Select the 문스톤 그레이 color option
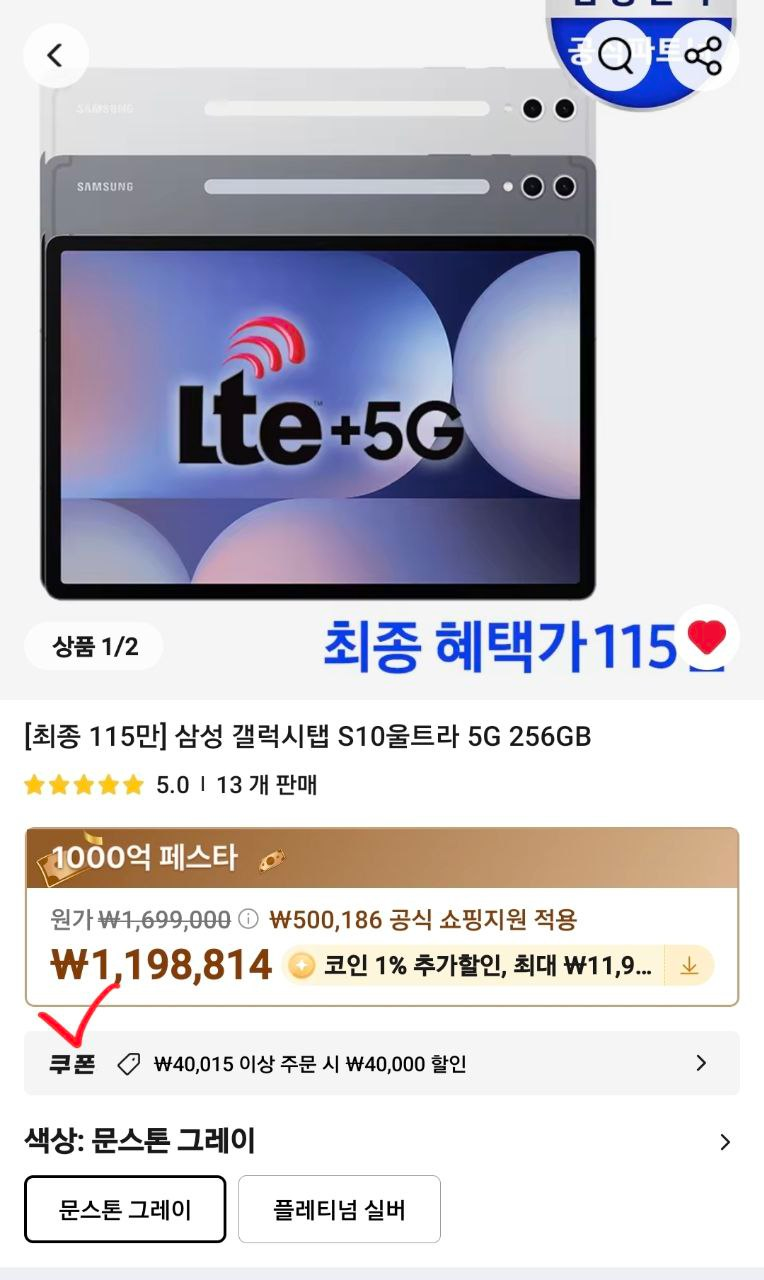This screenshot has height=1280, width=764. click(125, 1209)
